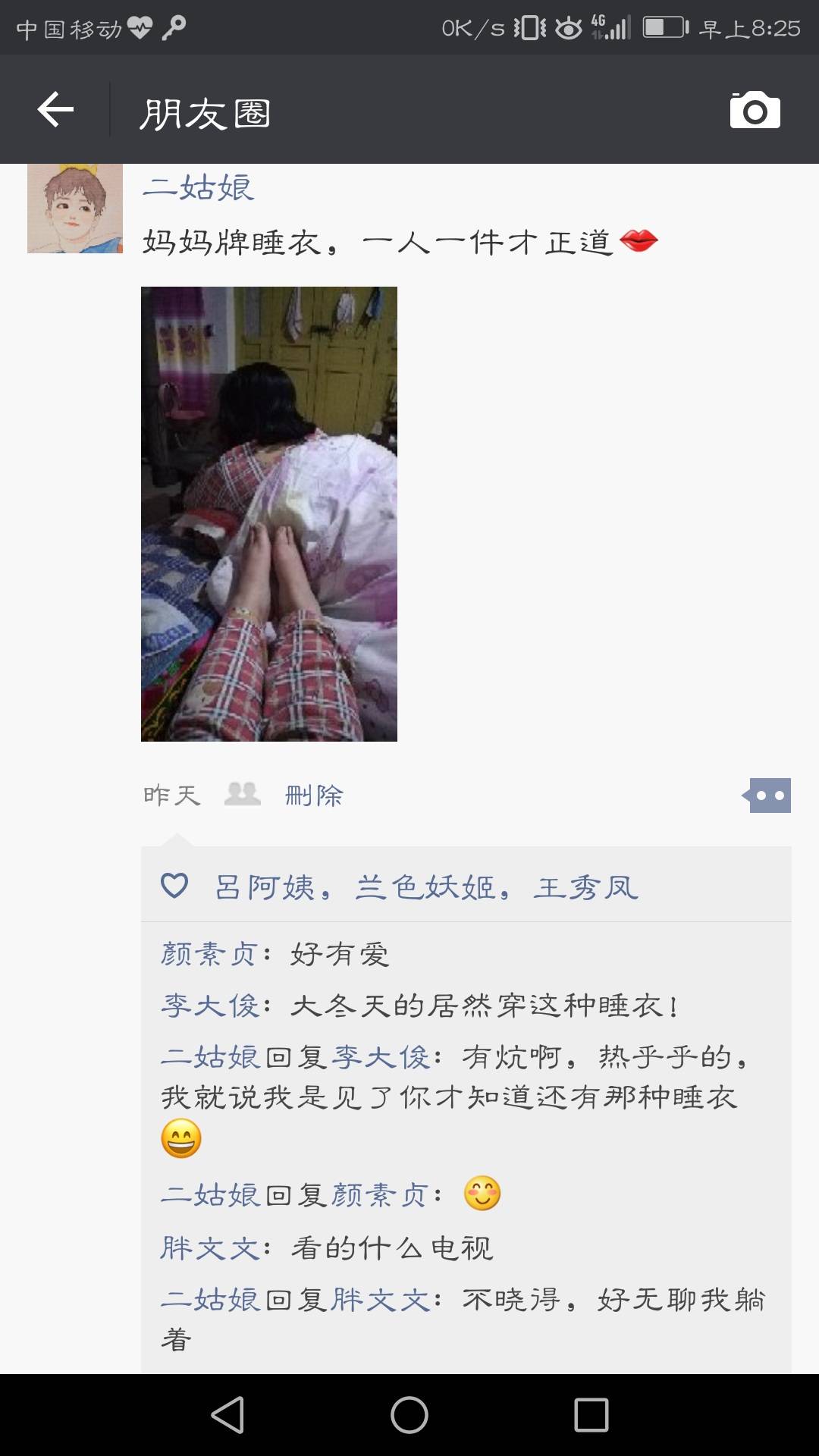
Task: Go back from 朋友圈
Action: (55, 111)
